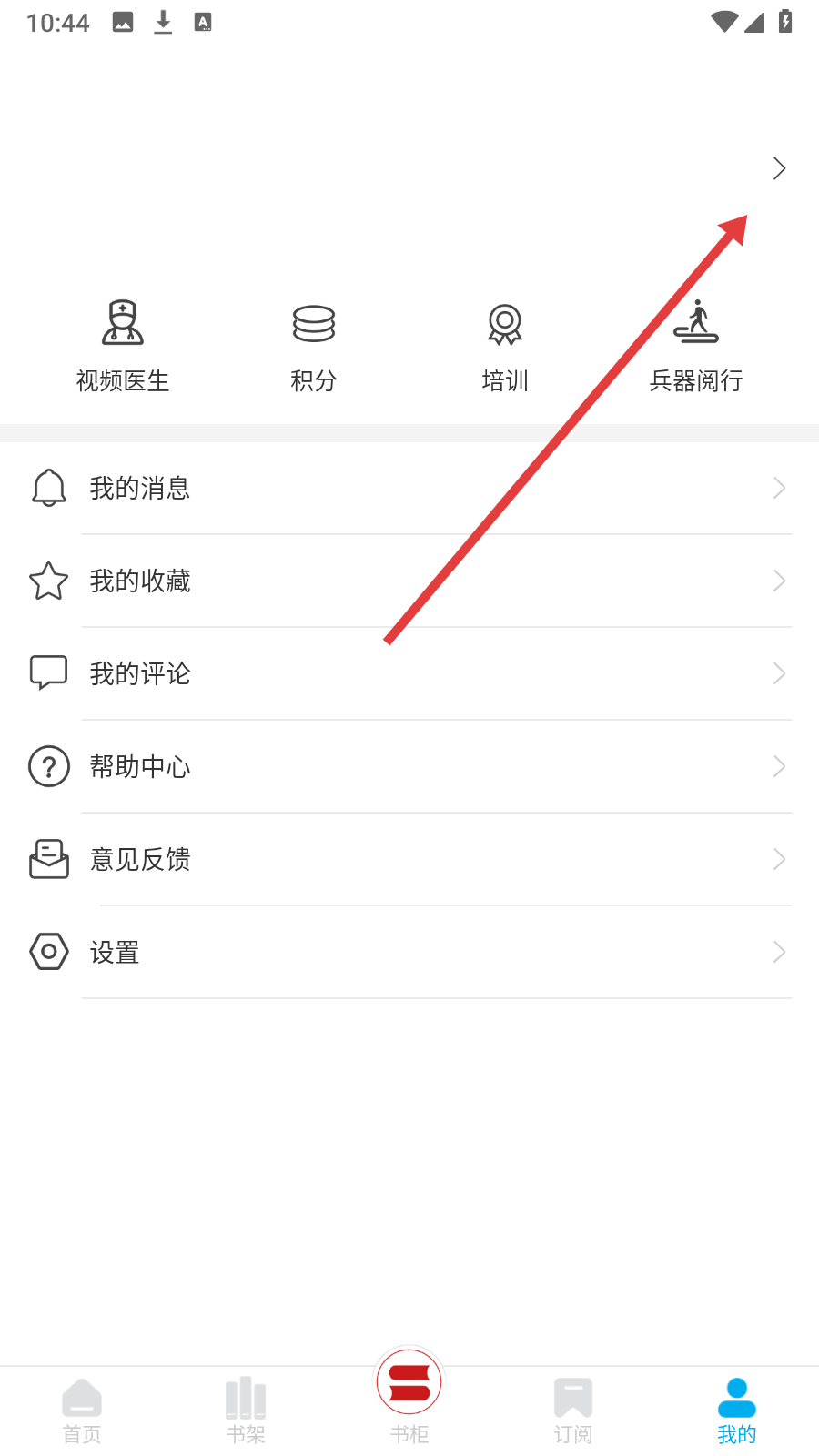
Task: Switch to the 书架 bookshelf tab
Action: pos(246,1410)
